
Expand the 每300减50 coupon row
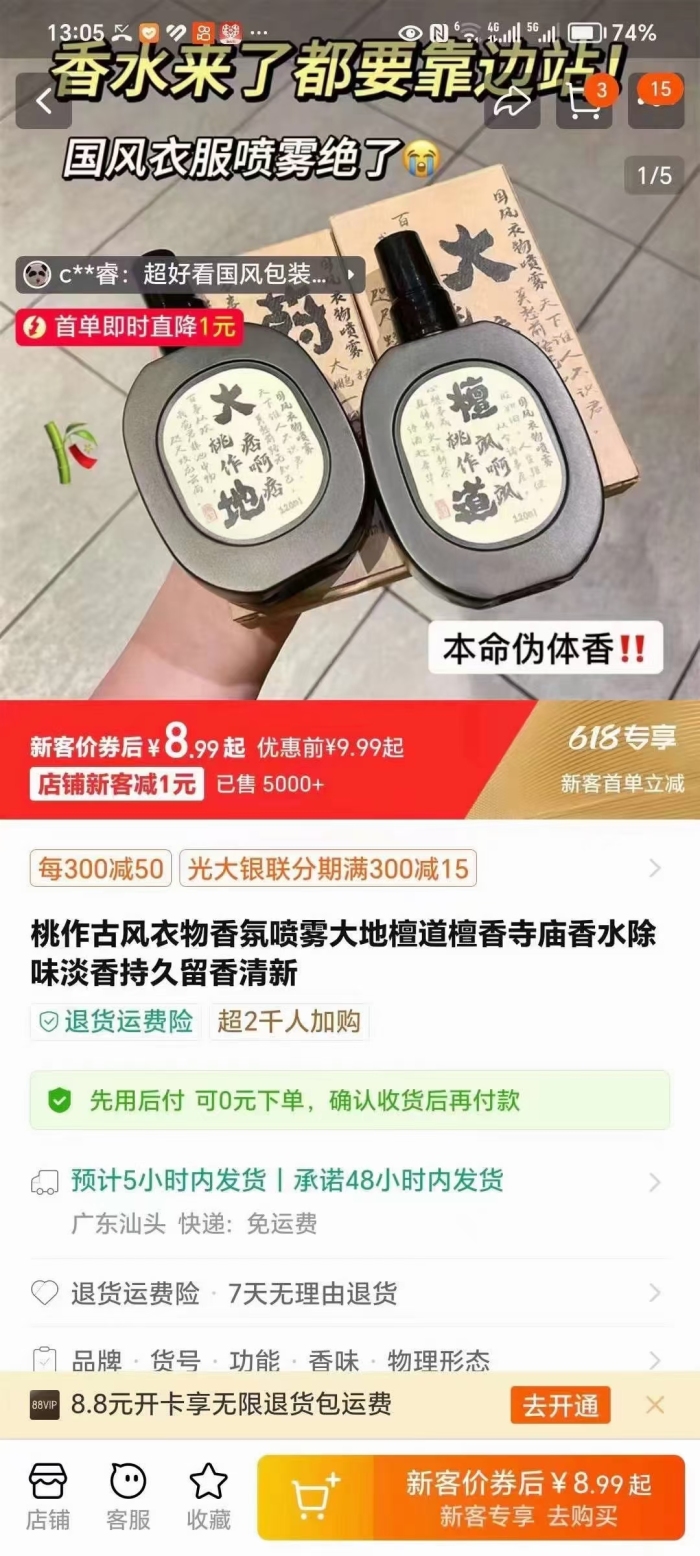click(x=350, y=868)
